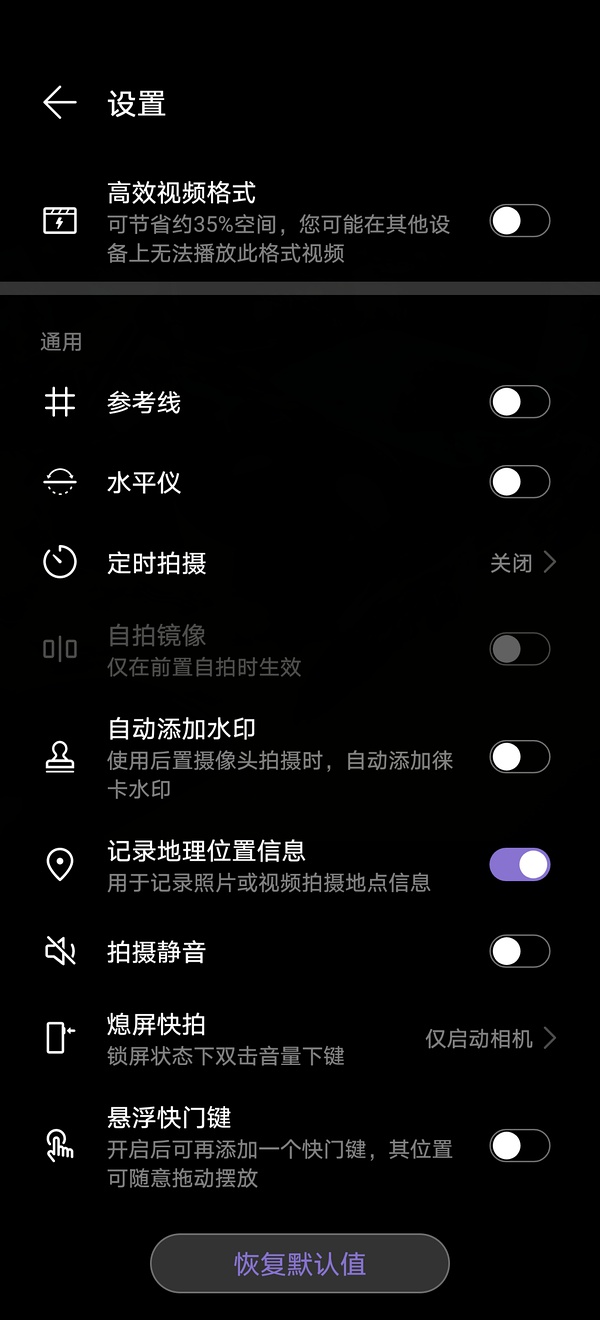600x1320 pixels.
Task: Turn on 拍摄静音 mute switch
Action: 520,952
